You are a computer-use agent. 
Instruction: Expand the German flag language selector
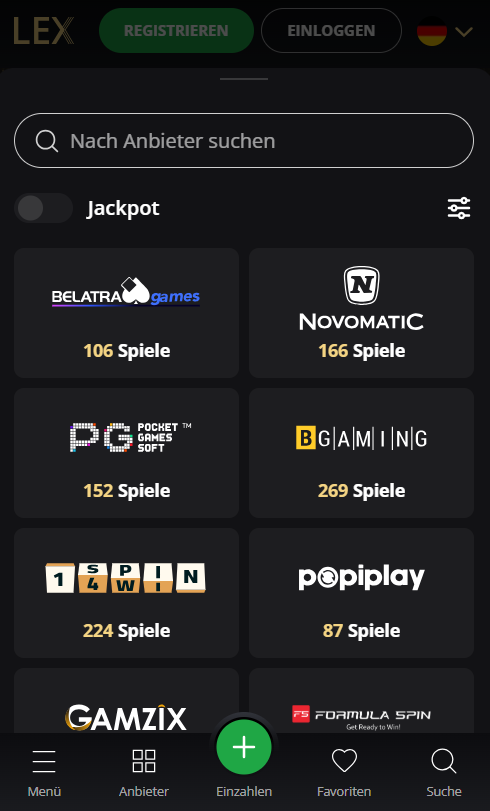(x=445, y=32)
